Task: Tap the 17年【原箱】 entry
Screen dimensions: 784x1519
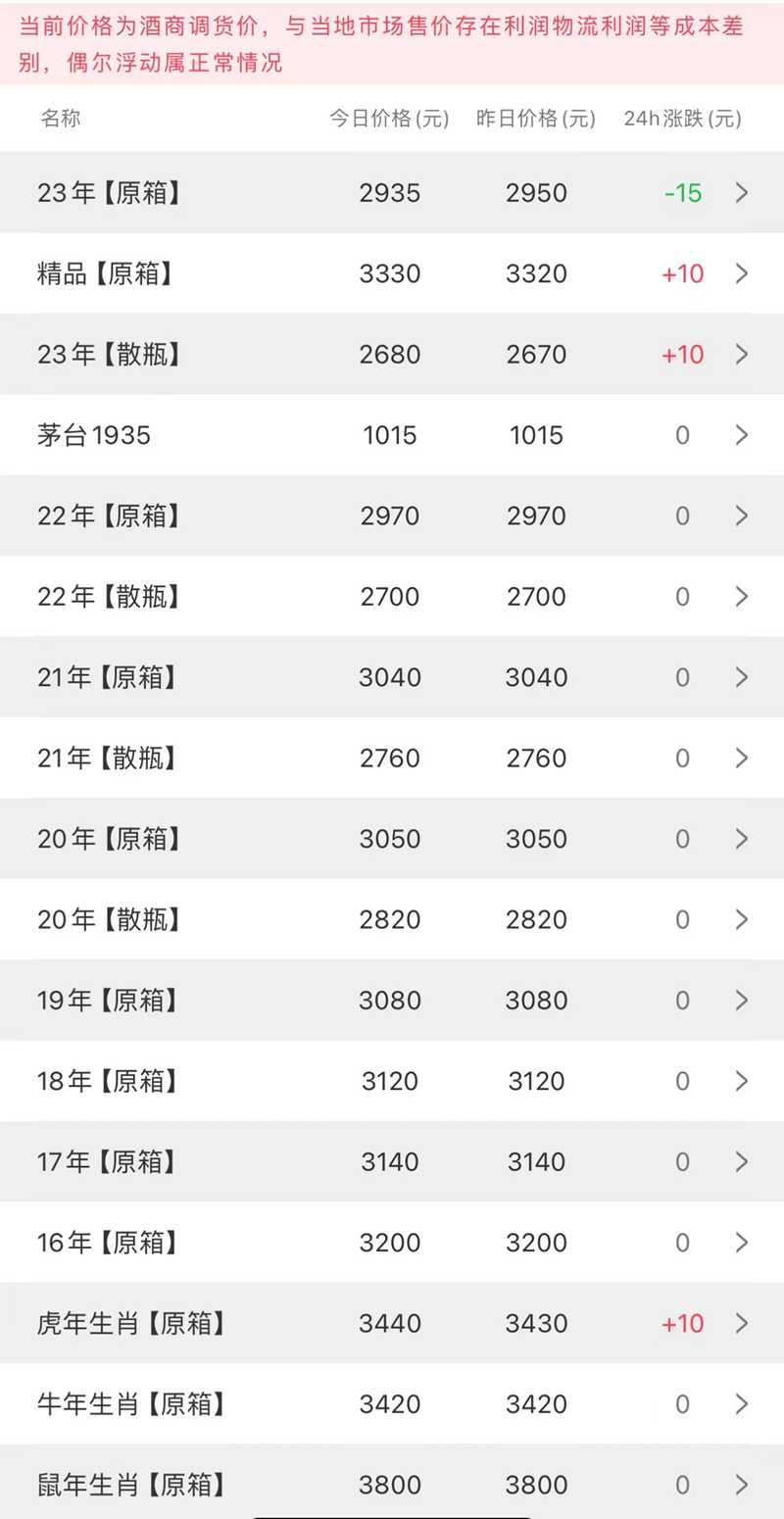Action: (392, 1161)
